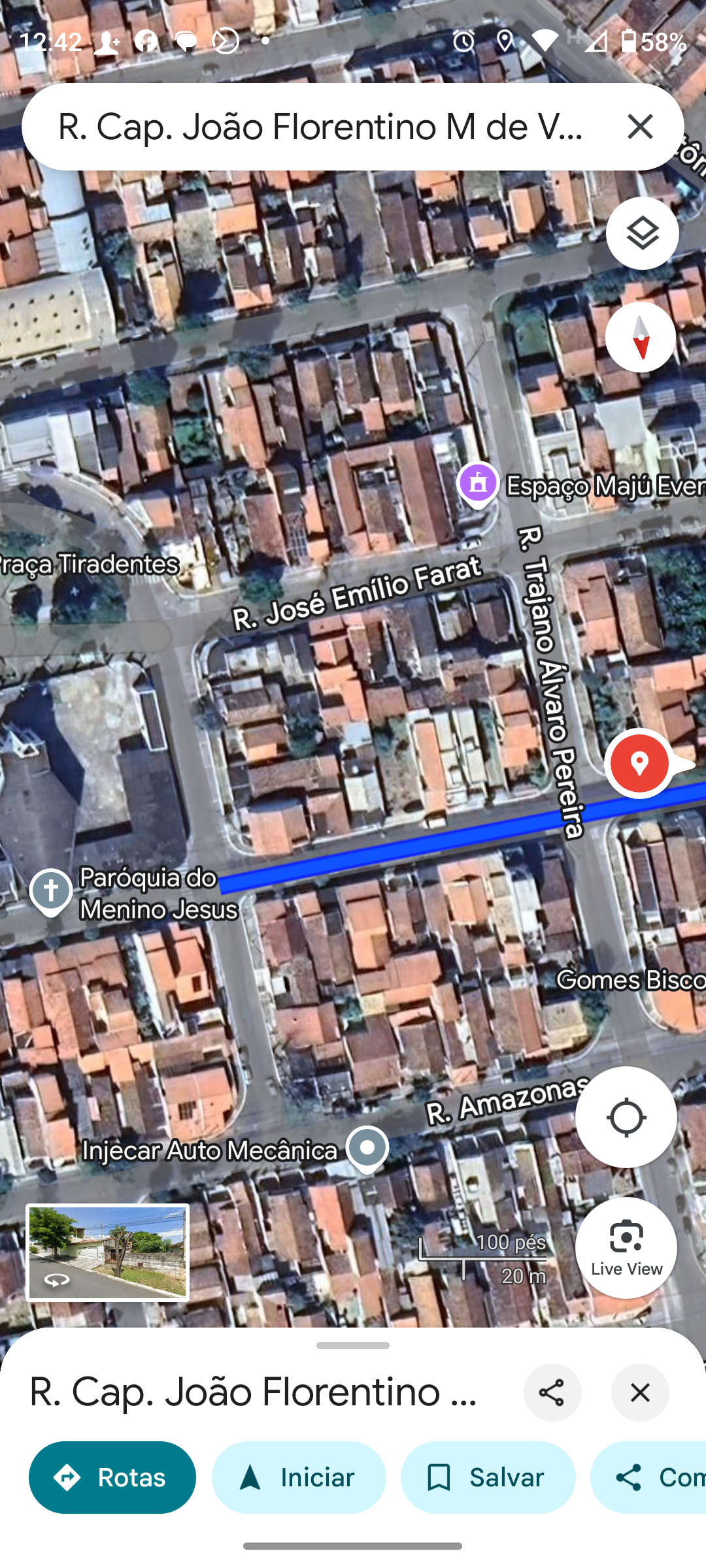Tap the search field showing R. Cap. João Florentino
The height and width of the screenshot is (1568, 706).
coord(320,126)
